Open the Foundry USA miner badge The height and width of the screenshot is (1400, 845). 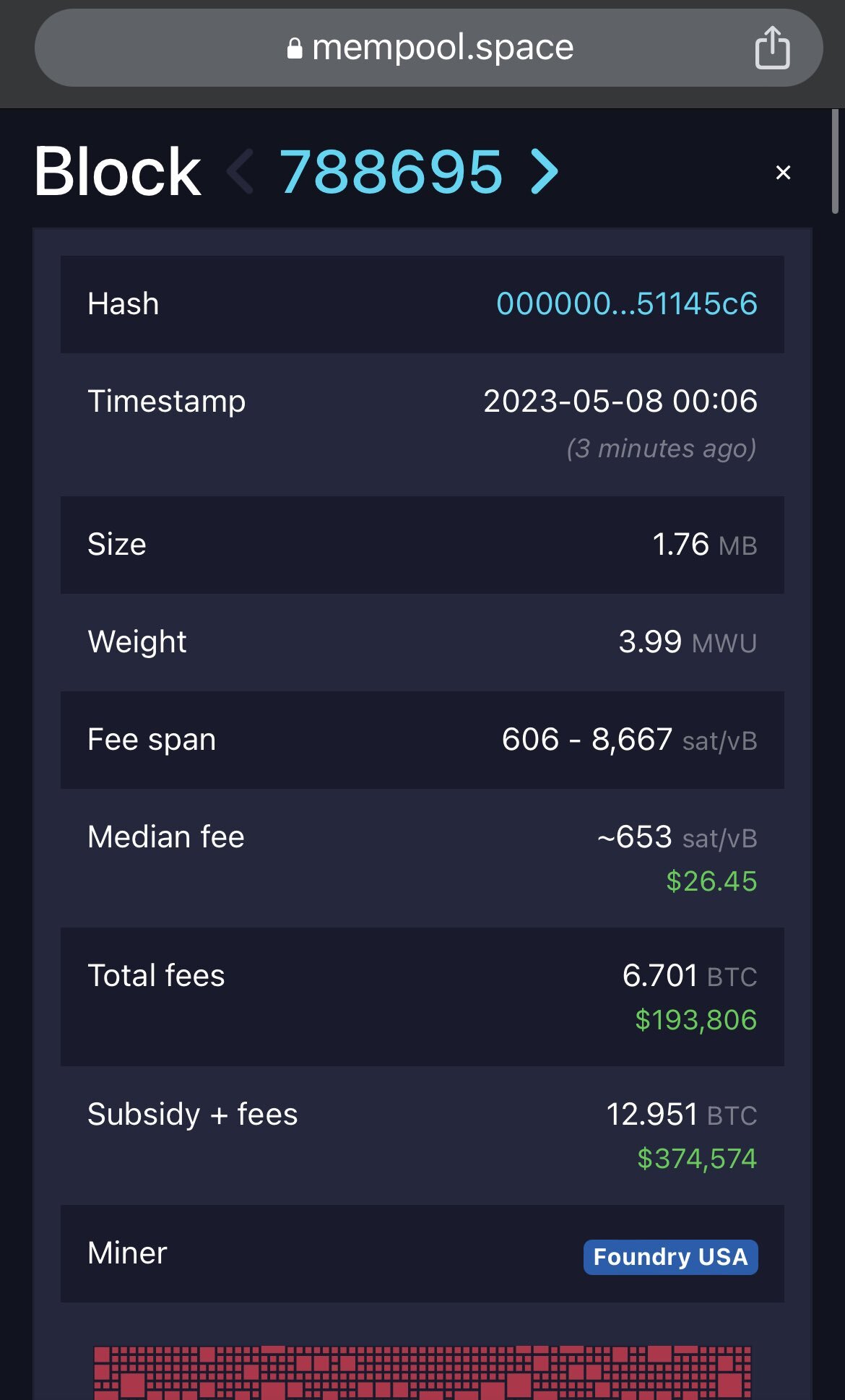pyautogui.click(x=670, y=1257)
